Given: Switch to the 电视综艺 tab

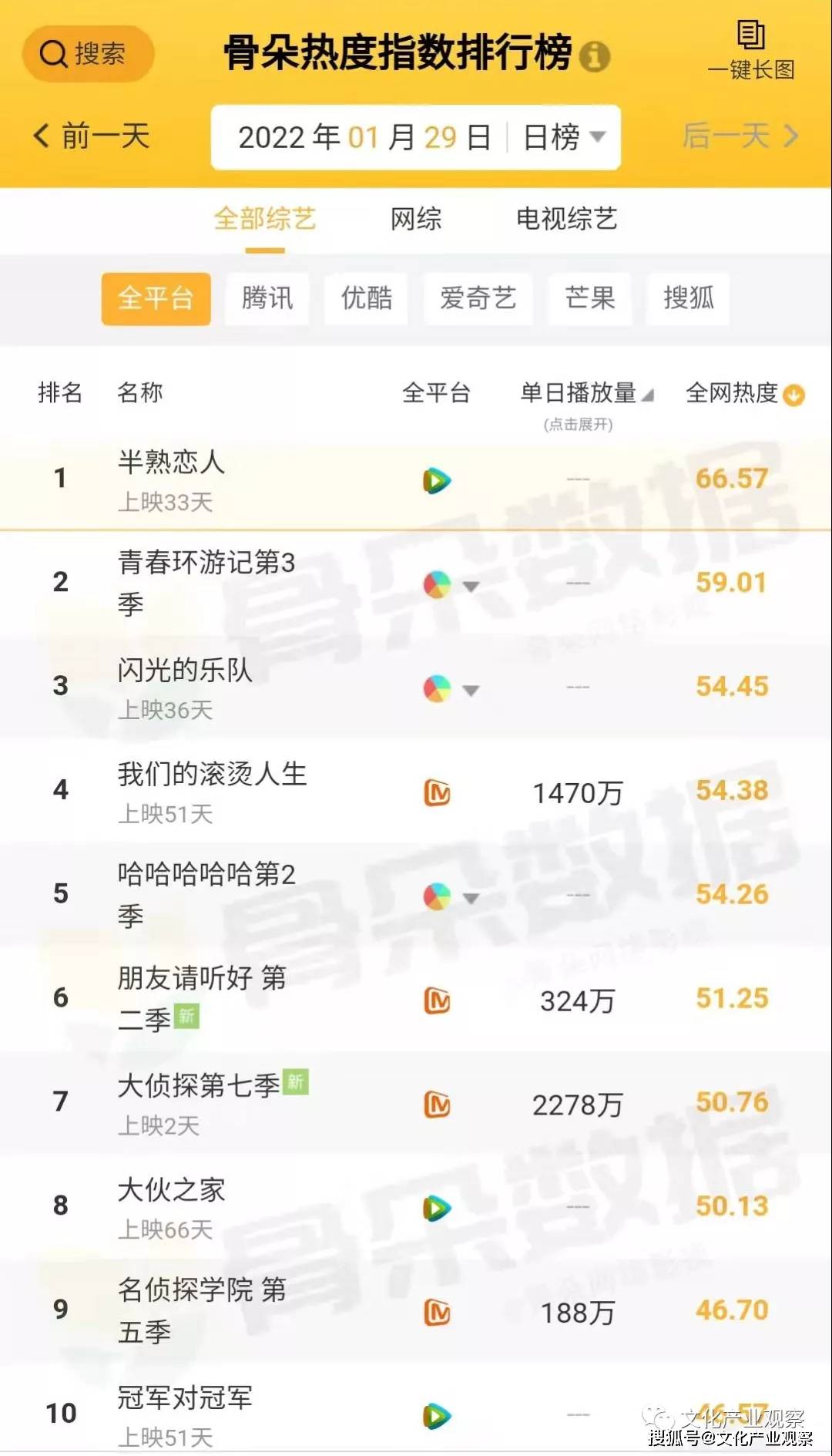Looking at the screenshot, I should [x=567, y=219].
